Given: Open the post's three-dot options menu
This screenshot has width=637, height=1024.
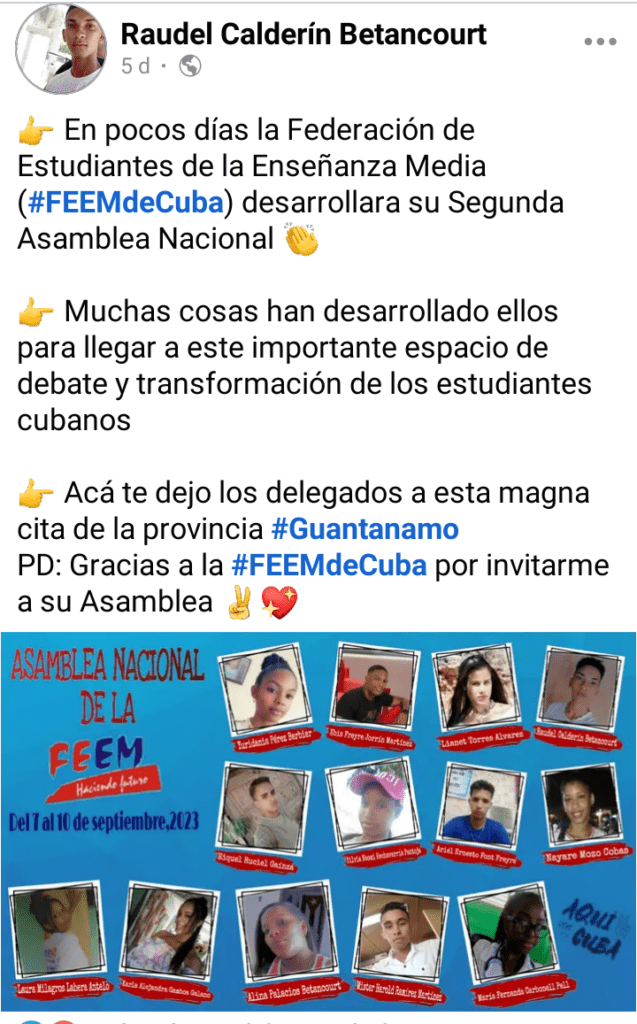Looking at the screenshot, I should point(600,42).
